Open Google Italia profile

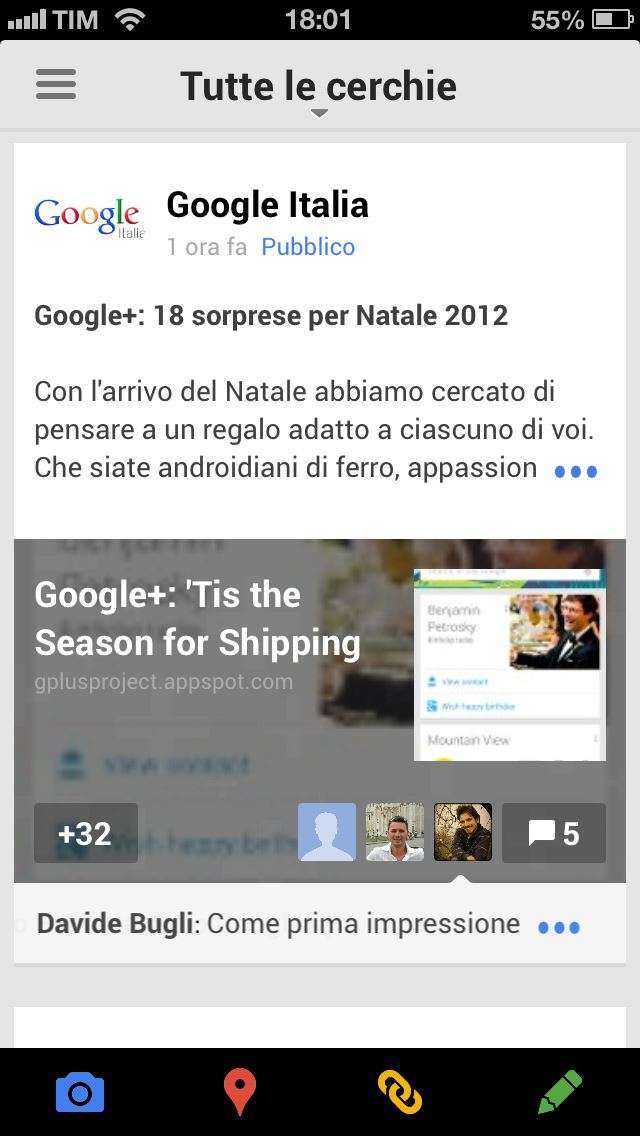pos(267,206)
